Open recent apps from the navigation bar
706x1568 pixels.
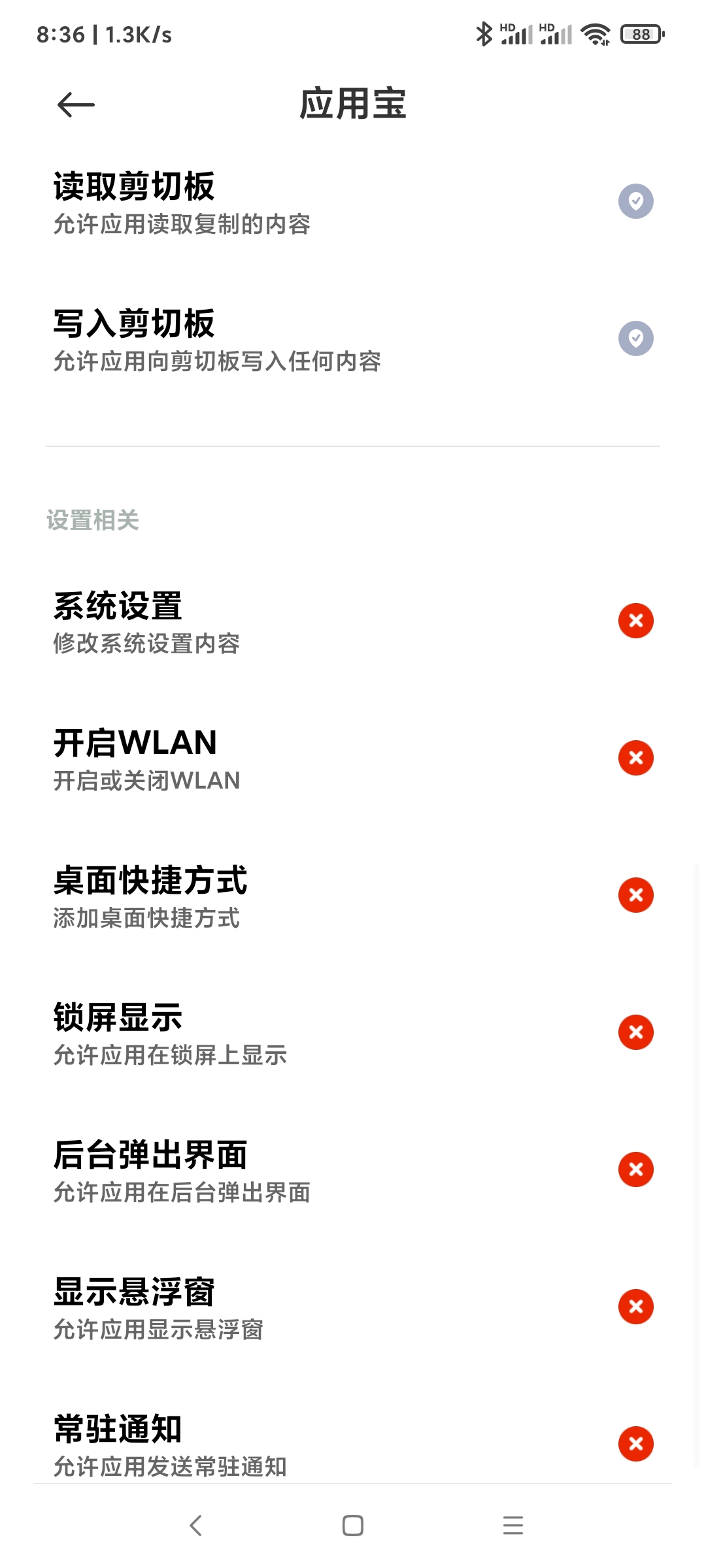(513, 1526)
